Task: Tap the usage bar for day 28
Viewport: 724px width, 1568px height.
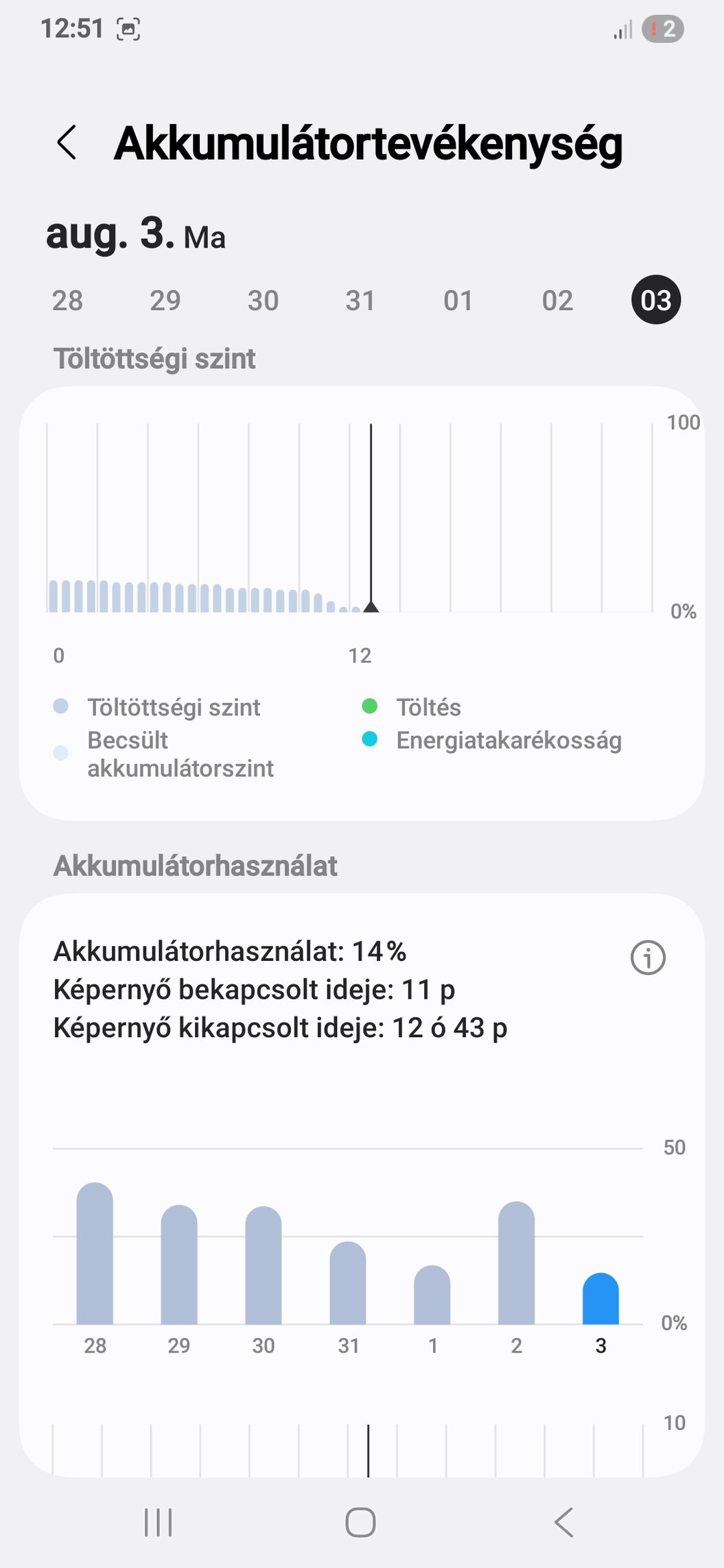Action: click(95, 1253)
